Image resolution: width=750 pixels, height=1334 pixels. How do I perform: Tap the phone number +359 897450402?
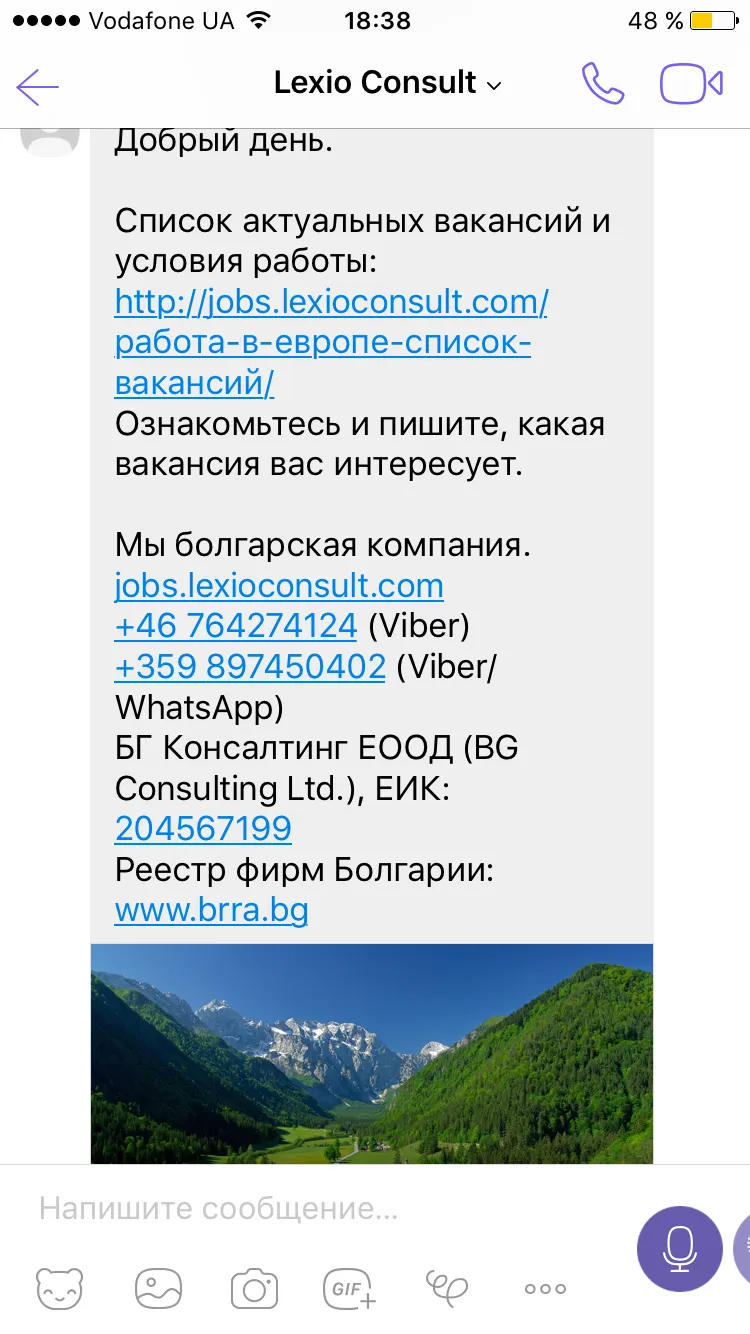click(250, 667)
